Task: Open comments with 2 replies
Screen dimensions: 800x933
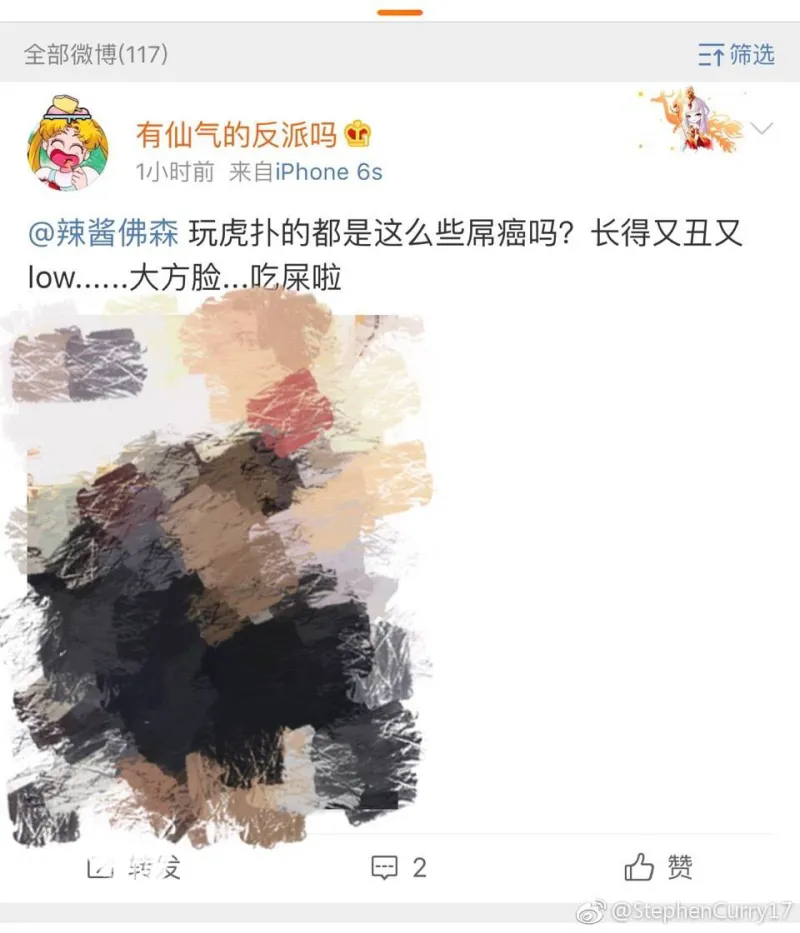Action: click(x=399, y=867)
